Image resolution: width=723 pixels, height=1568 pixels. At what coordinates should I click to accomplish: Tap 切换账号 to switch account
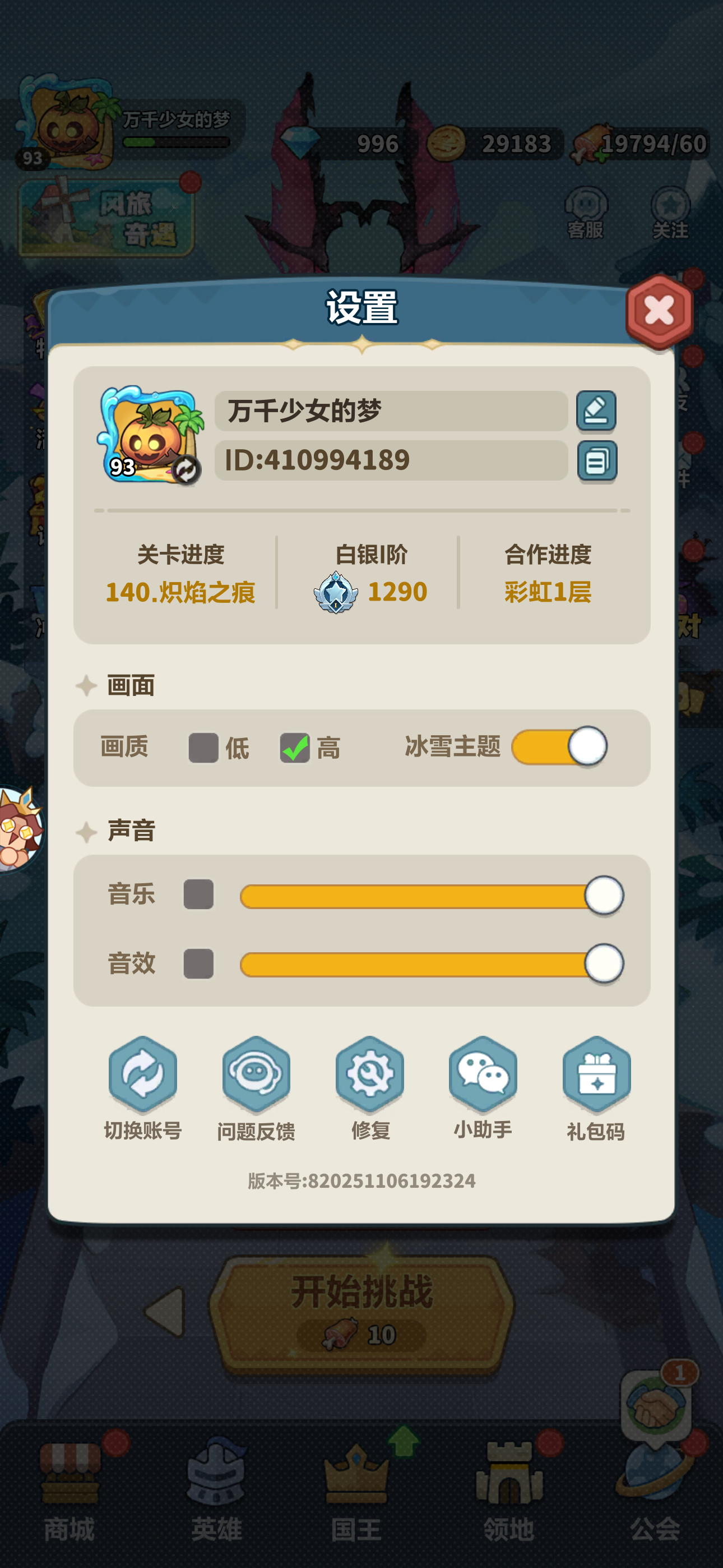coord(142,1089)
